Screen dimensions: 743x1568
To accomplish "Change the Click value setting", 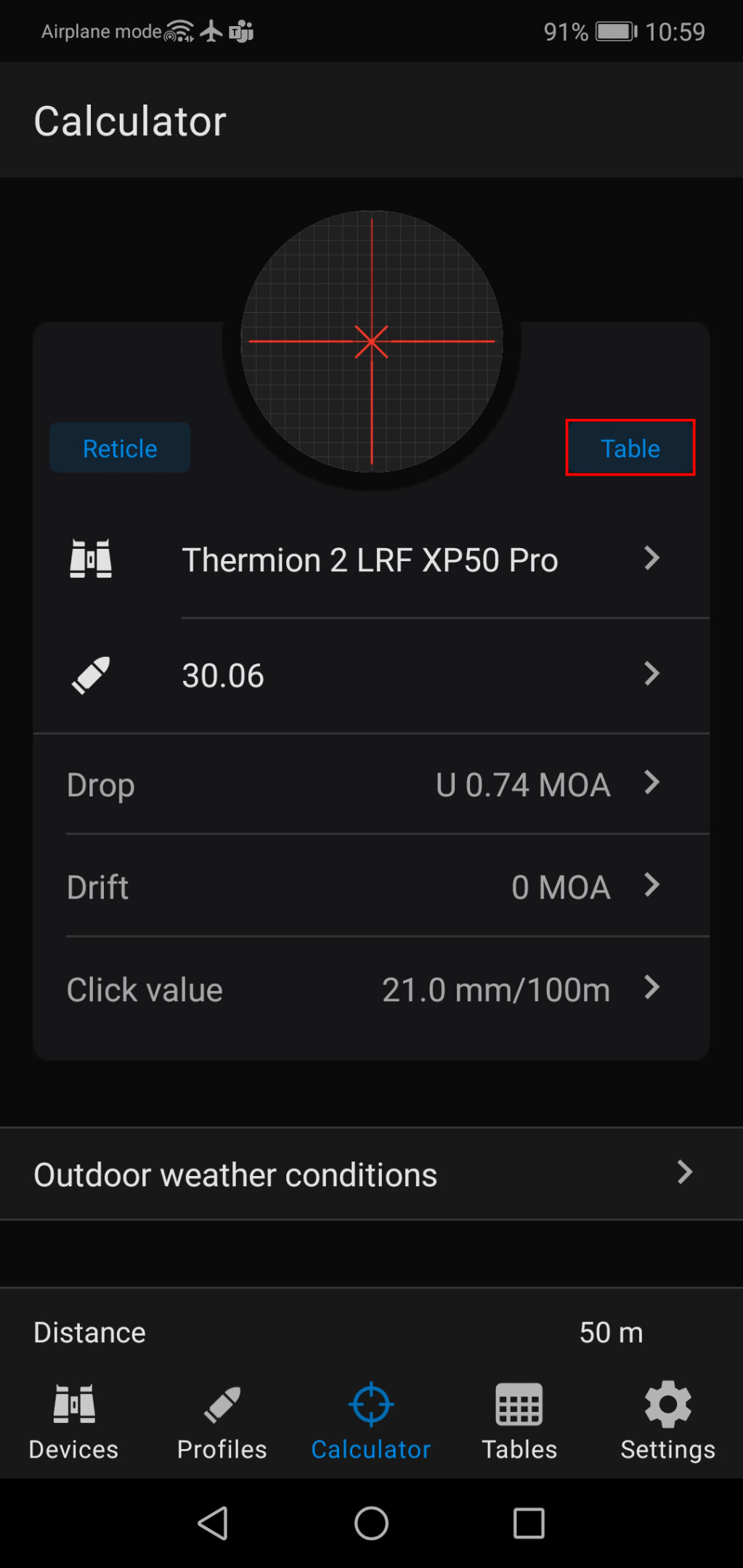I will click(370, 989).
